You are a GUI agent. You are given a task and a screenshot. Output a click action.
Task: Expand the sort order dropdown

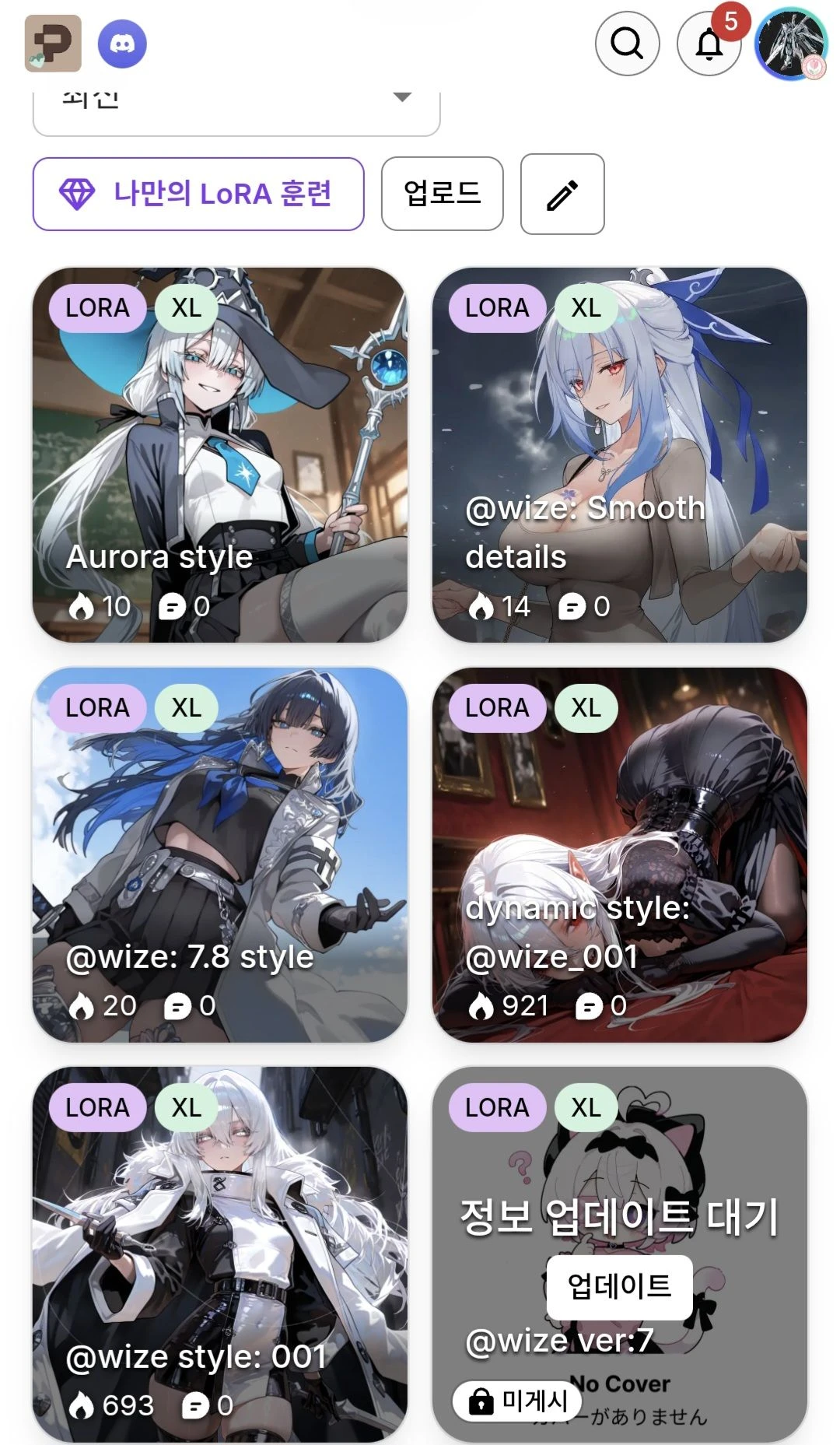tap(236, 105)
